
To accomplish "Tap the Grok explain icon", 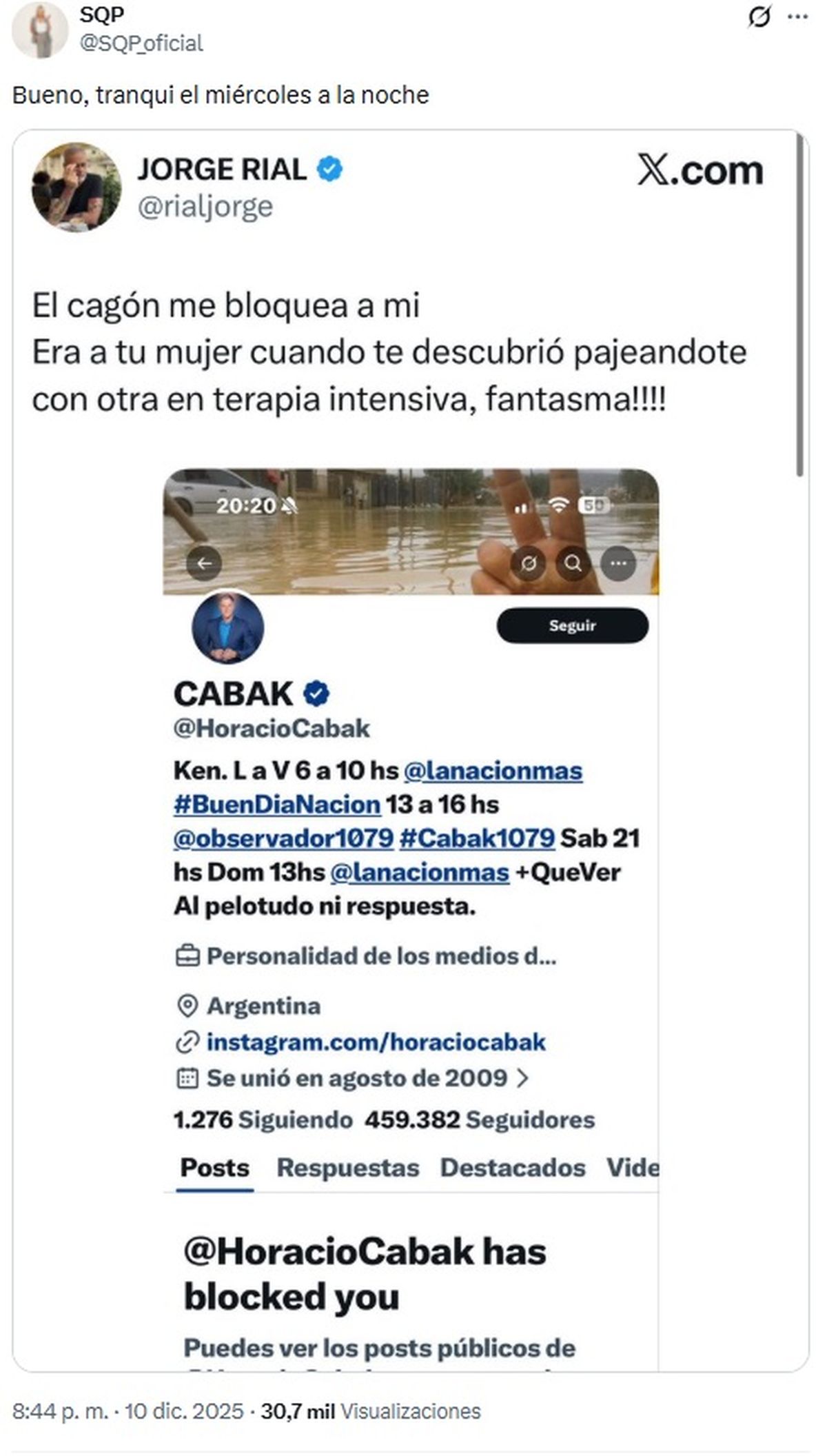I will point(759,17).
